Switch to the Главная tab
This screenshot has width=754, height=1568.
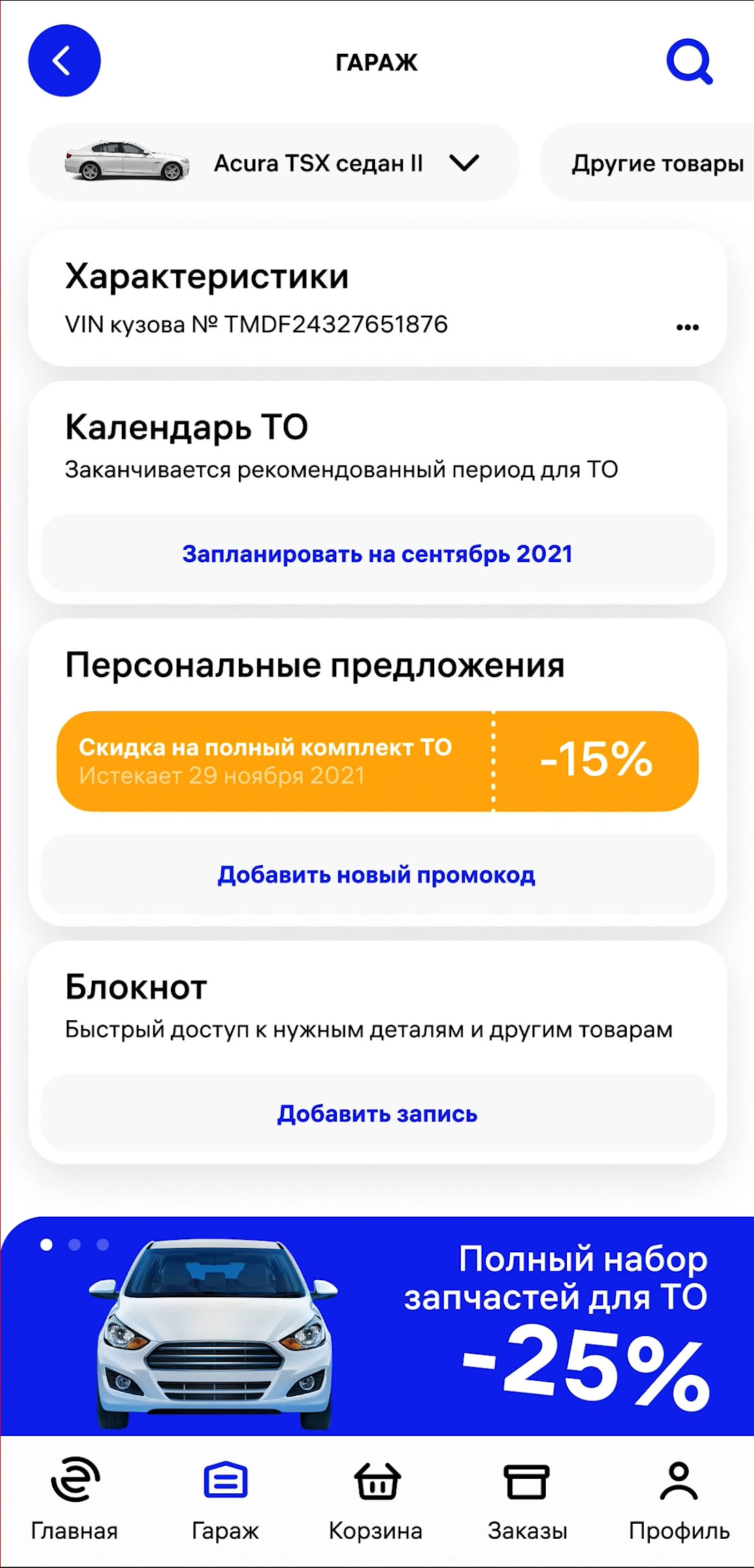(75, 1497)
